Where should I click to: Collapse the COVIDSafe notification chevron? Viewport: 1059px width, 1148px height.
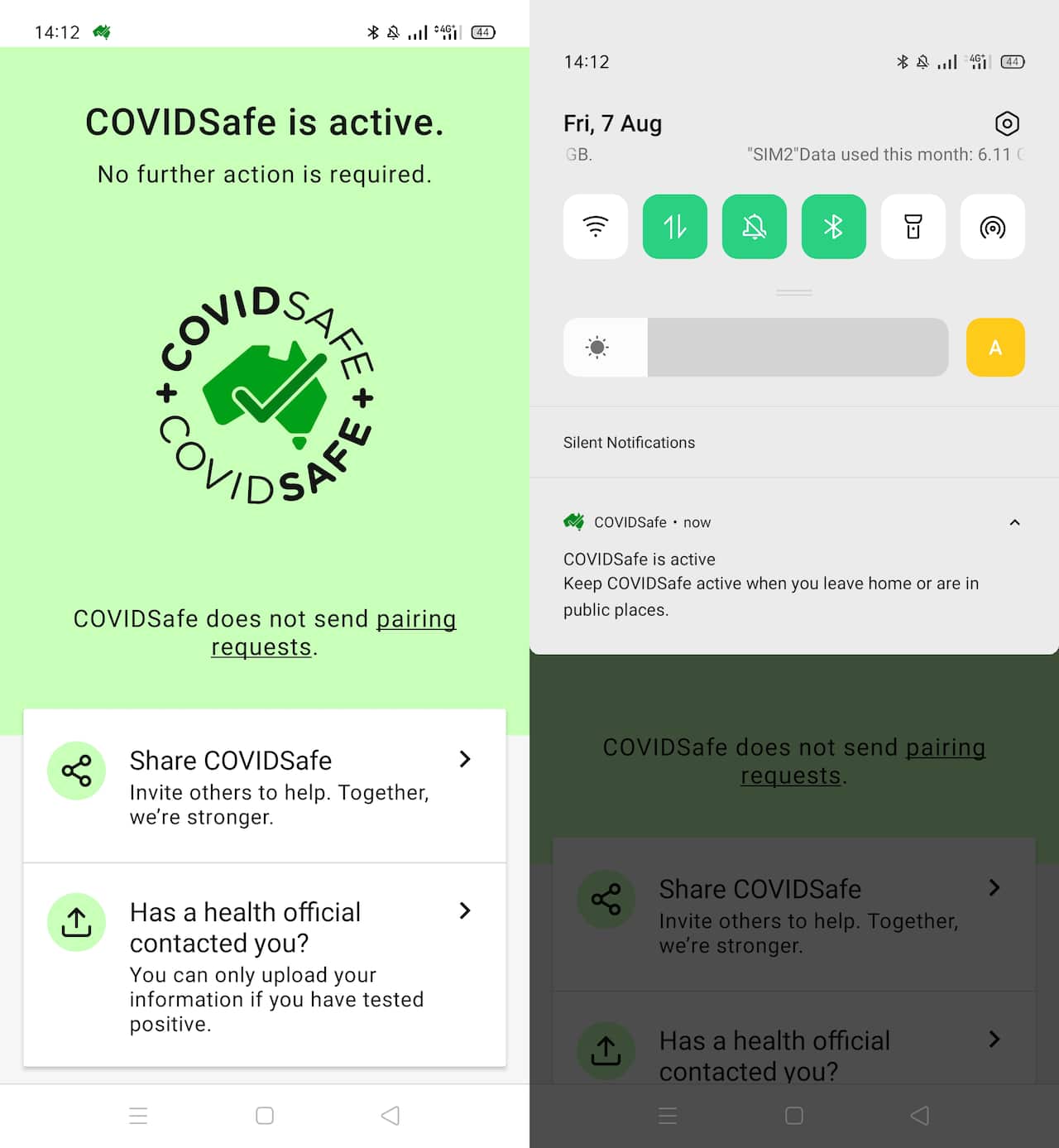pos(1014,522)
